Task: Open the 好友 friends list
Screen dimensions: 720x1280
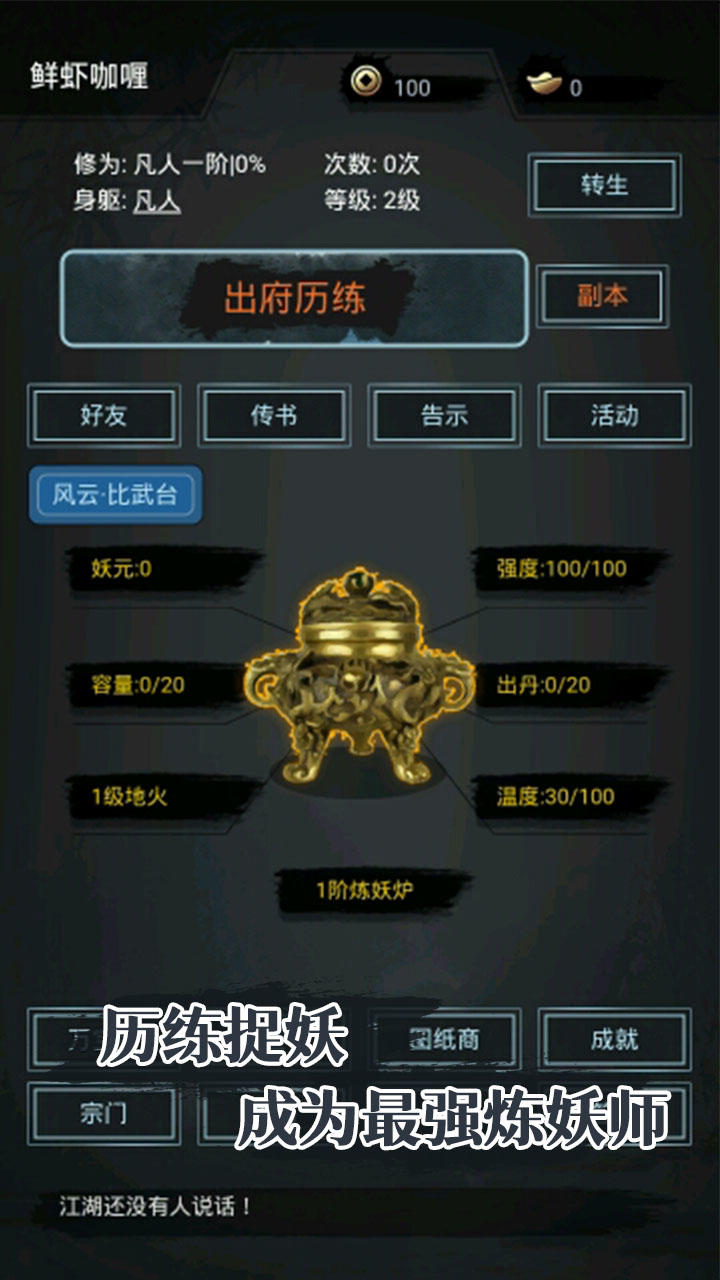Action: pos(104,415)
